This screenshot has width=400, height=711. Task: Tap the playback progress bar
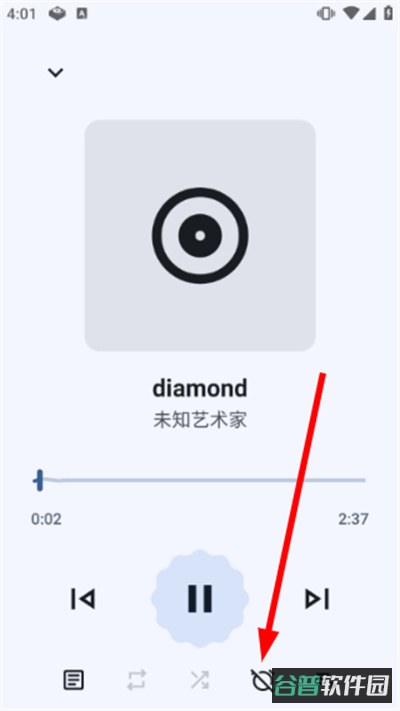point(200,480)
